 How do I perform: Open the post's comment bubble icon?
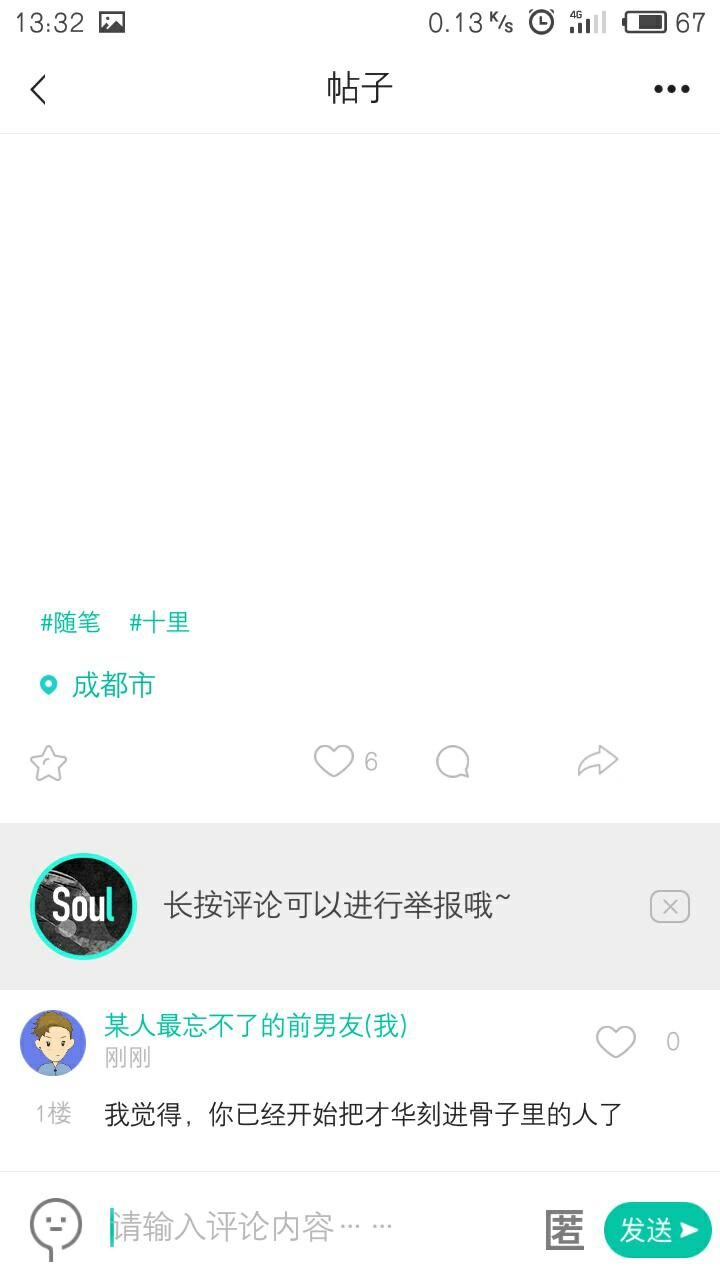(x=453, y=762)
